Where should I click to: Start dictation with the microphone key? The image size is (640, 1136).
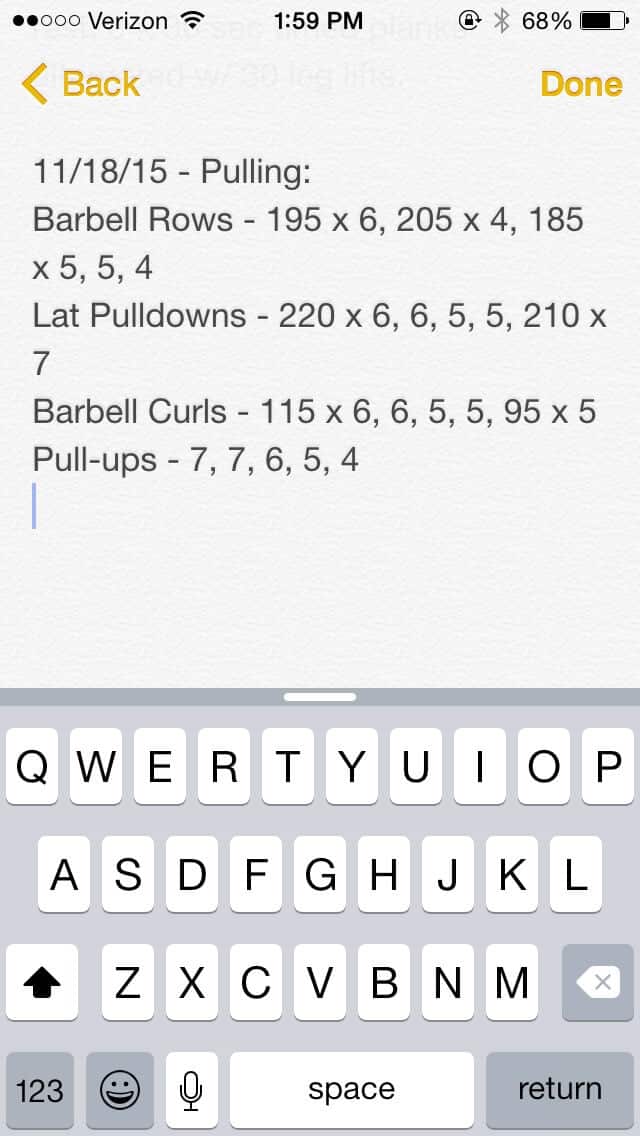pos(191,1090)
